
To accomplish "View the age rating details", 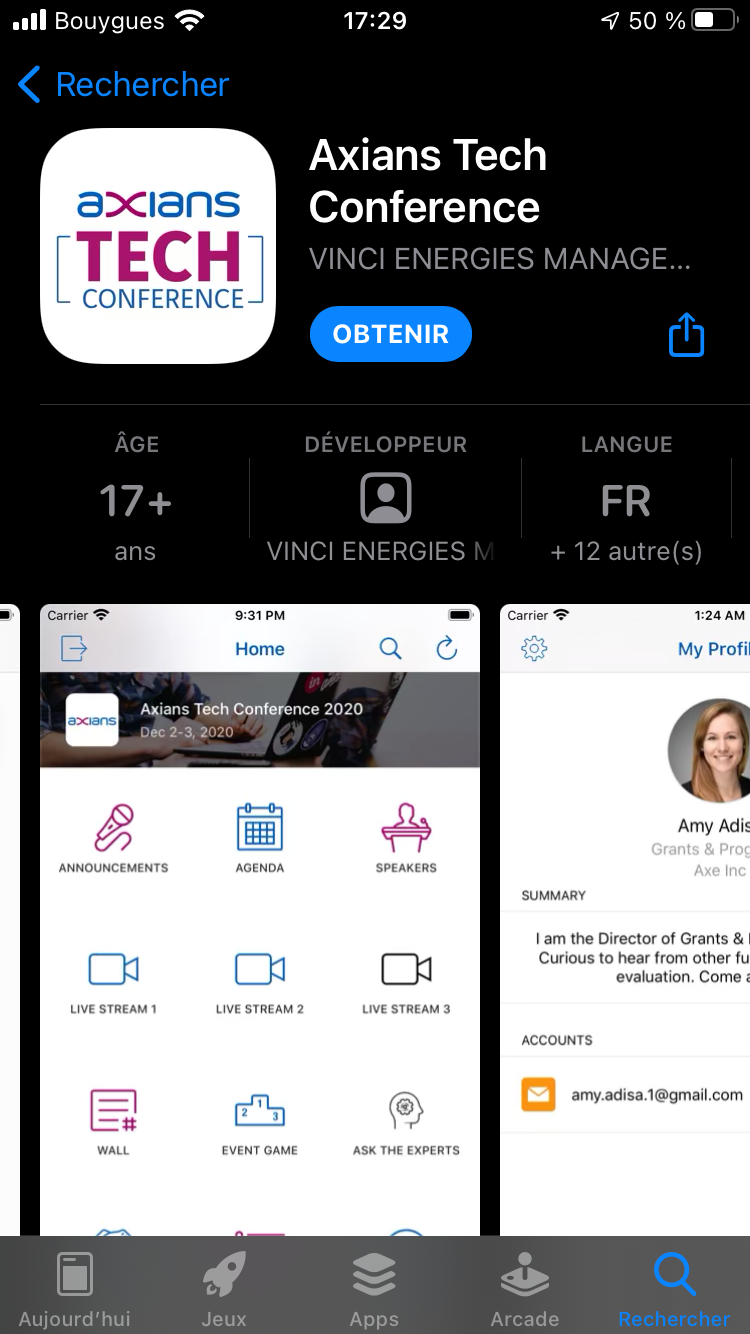I will click(135, 498).
